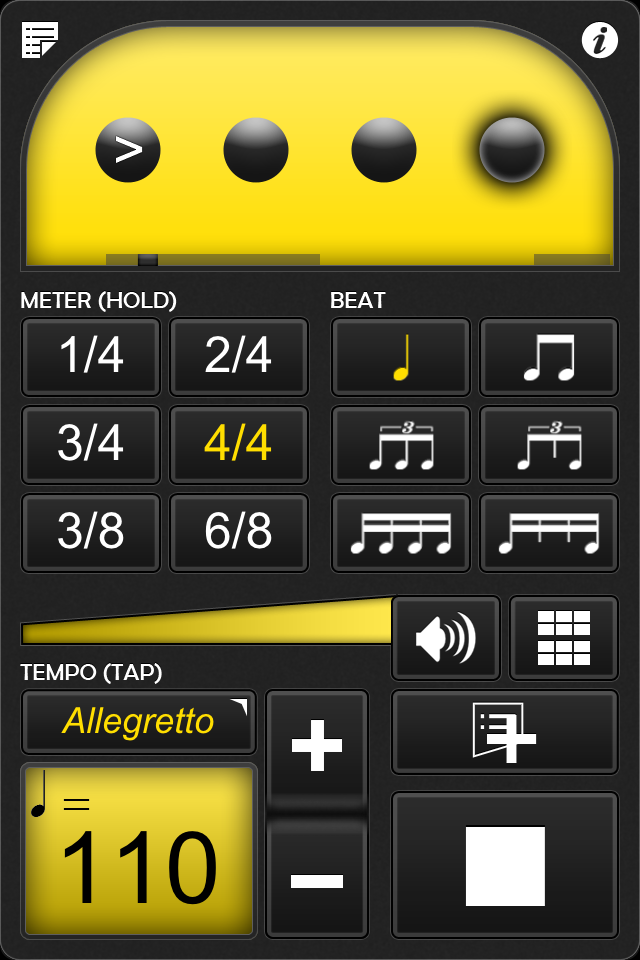Toggle the sound speaker button
This screenshot has height=960, width=640.
[446, 637]
